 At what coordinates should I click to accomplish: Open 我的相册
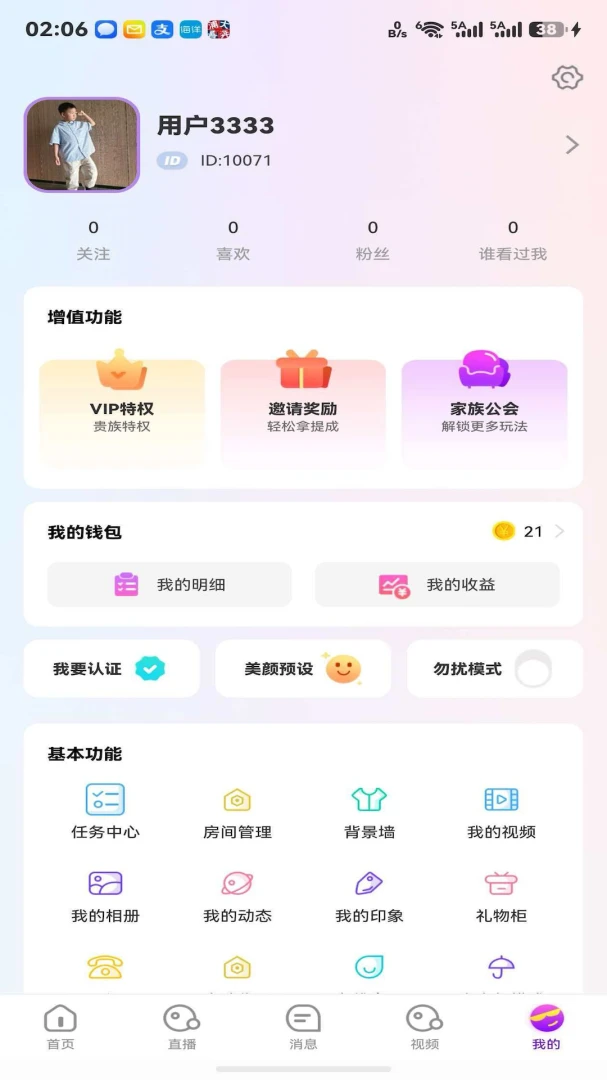pos(105,896)
